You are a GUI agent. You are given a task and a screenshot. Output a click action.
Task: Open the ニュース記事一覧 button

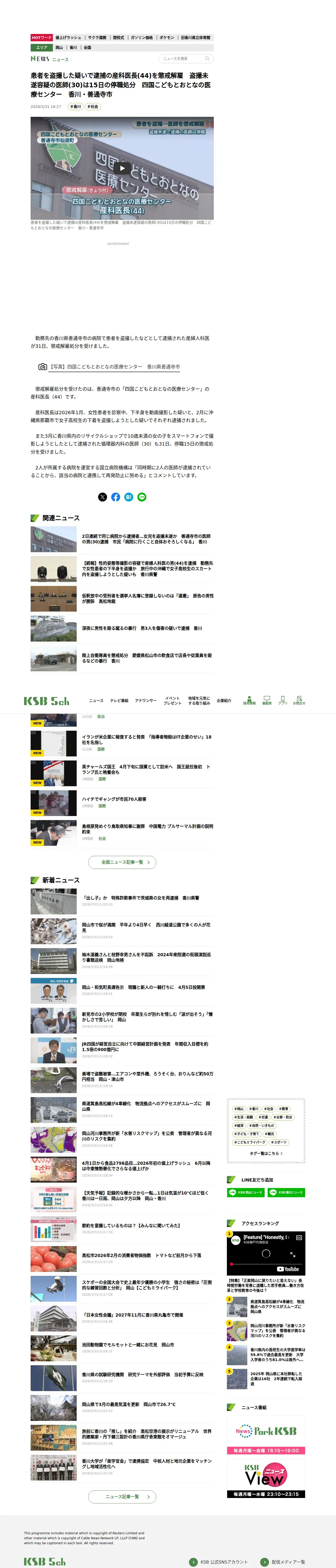122,1496
